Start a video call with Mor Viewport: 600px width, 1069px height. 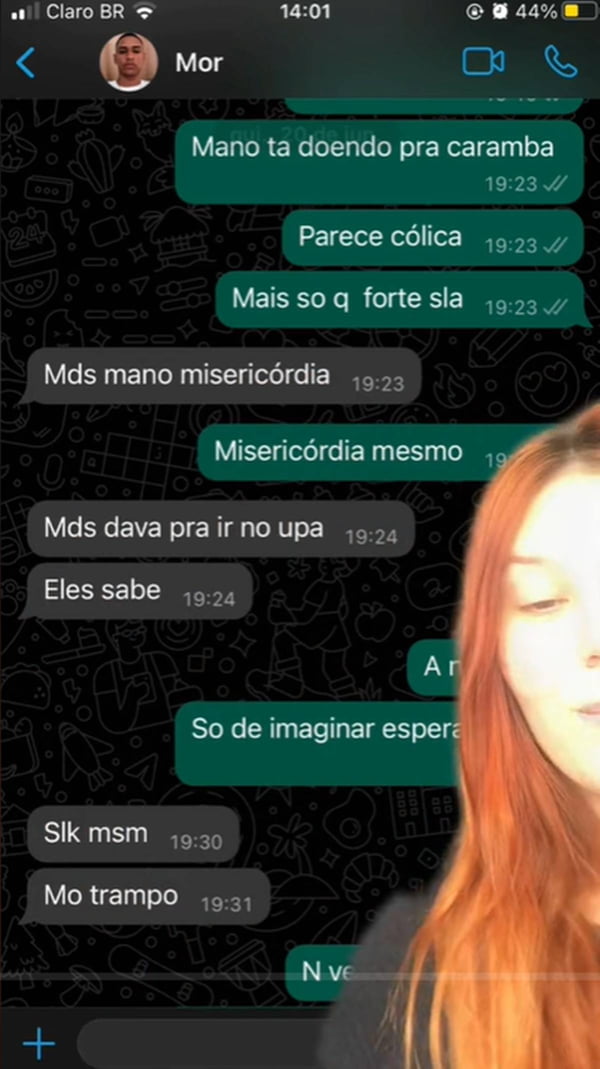[x=483, y=62]
